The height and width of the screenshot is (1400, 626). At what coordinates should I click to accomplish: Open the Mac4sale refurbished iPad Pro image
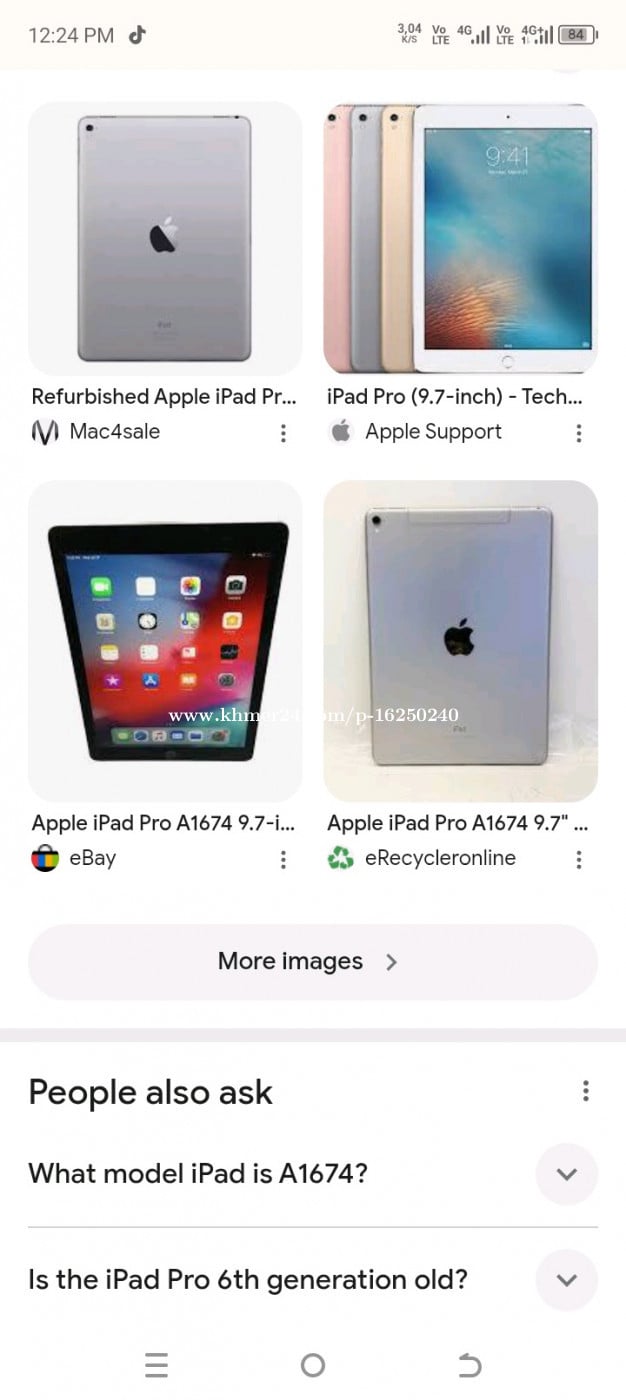click(x=165, y=238)
